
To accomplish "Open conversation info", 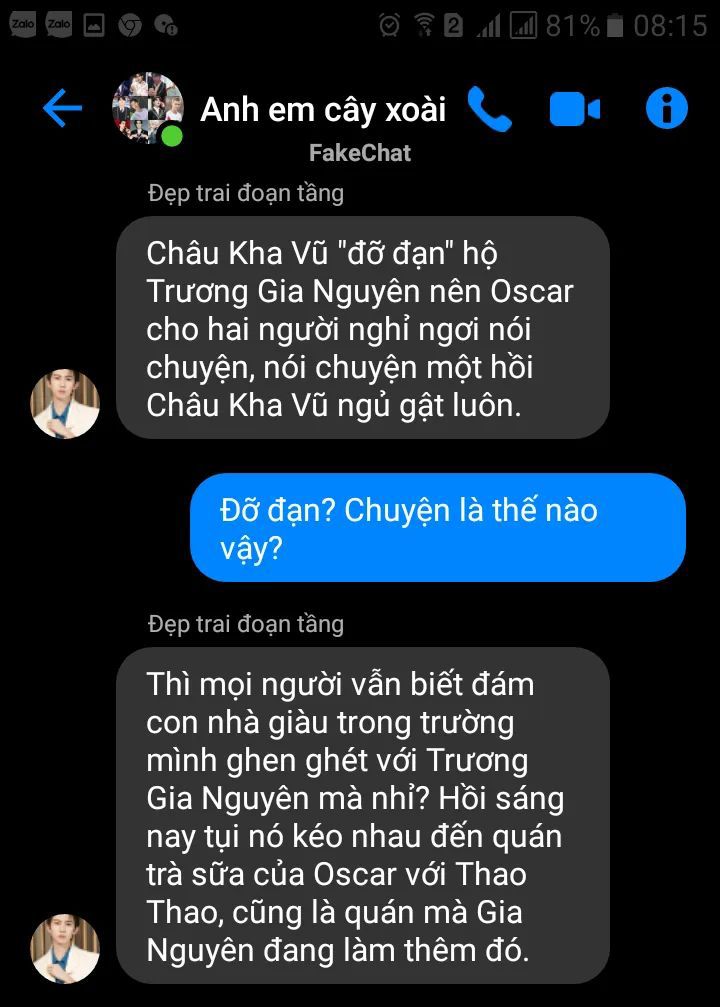I will (x=667, y=108).
